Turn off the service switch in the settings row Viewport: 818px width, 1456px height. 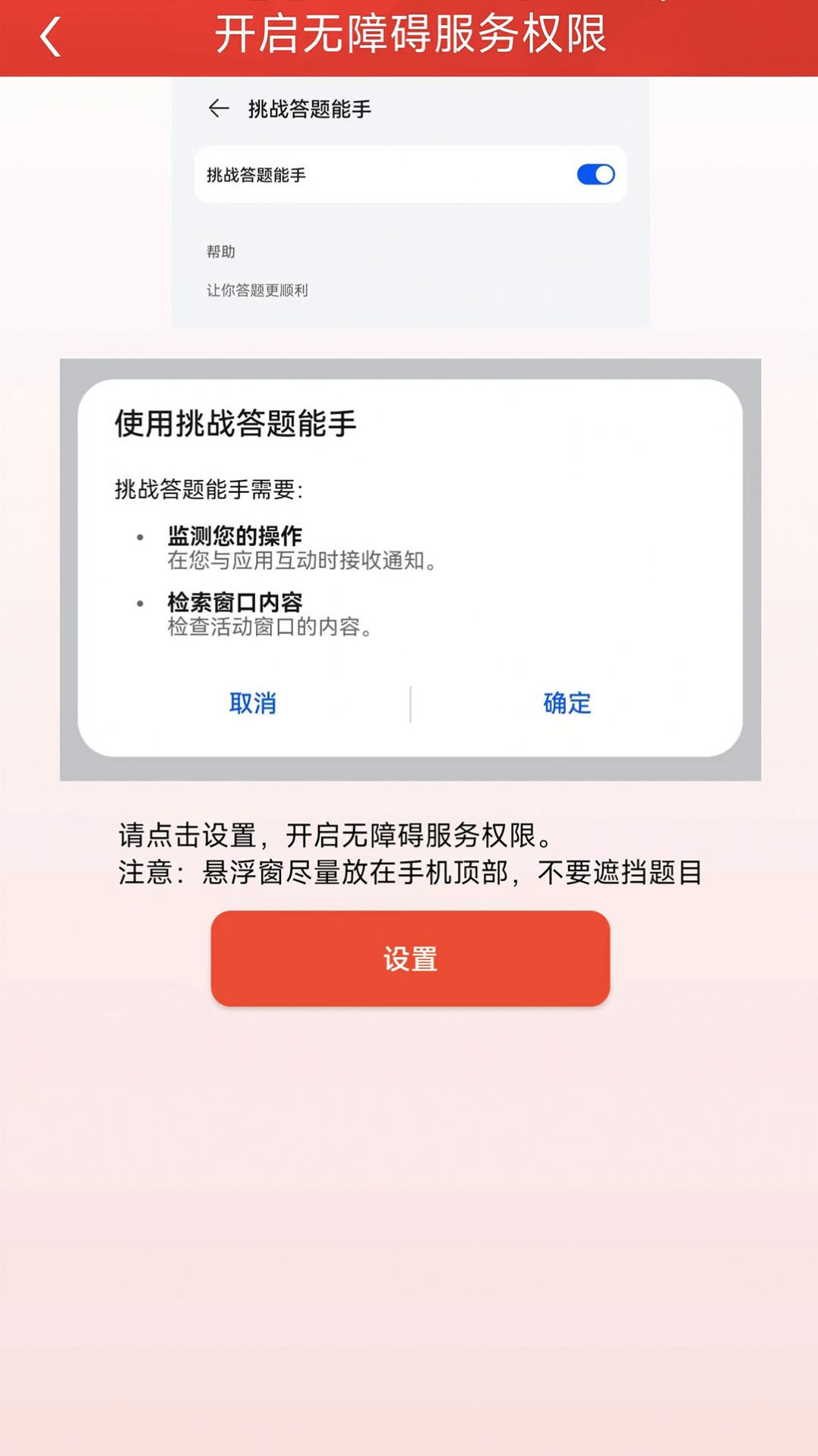point(595,174)
